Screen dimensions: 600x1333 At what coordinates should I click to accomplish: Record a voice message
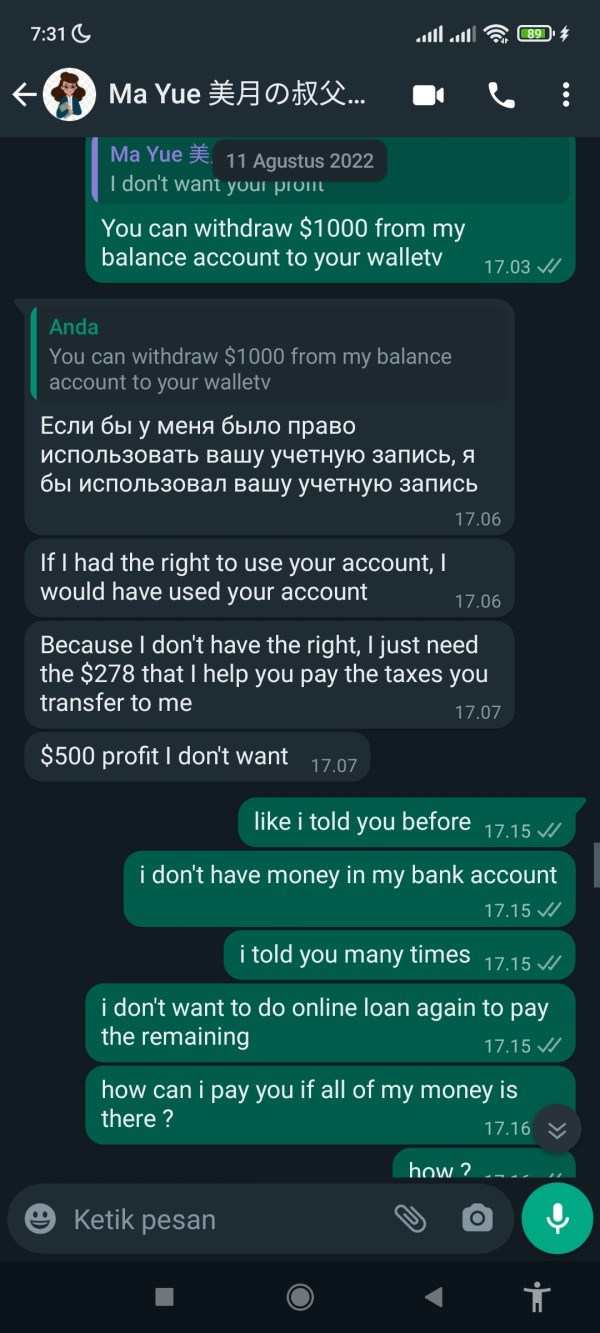click(557, 1218)
